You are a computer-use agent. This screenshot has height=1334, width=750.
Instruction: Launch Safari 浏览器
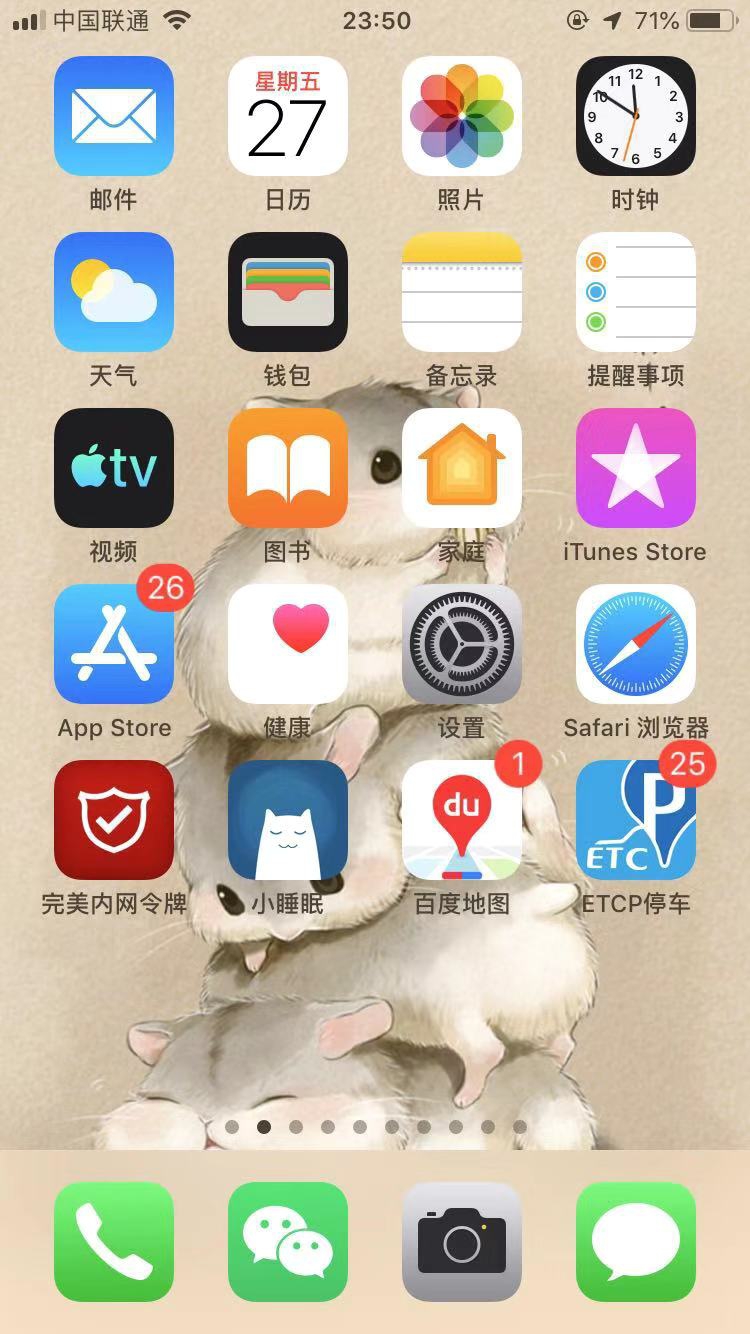pos(636,644)
